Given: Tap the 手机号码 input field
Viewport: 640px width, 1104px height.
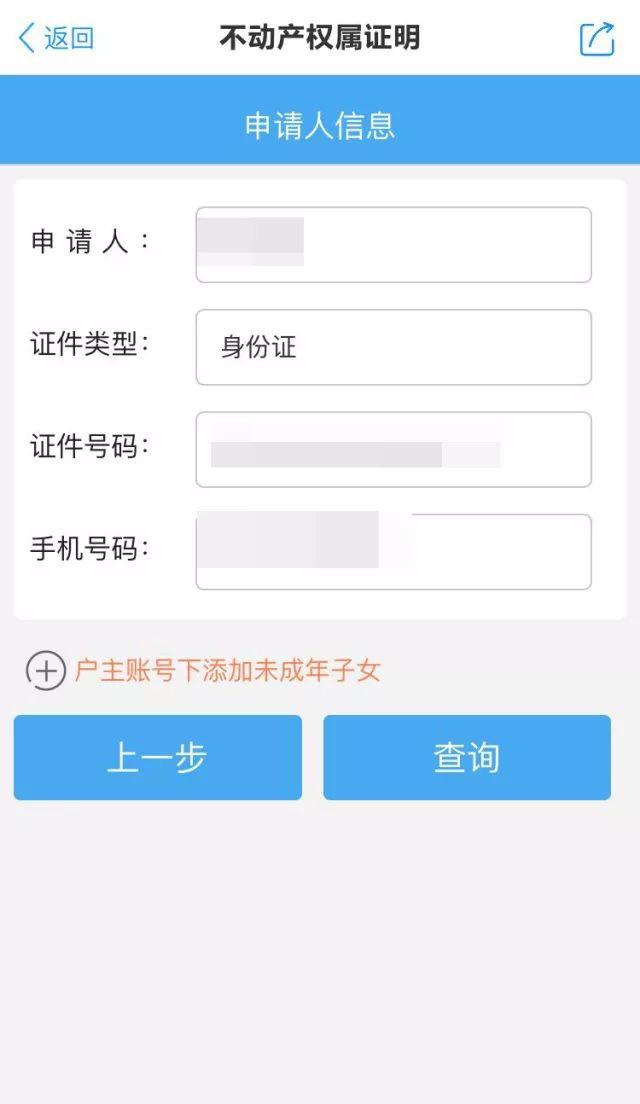Looking at the screenshot, I should click(x=394, y=551).
